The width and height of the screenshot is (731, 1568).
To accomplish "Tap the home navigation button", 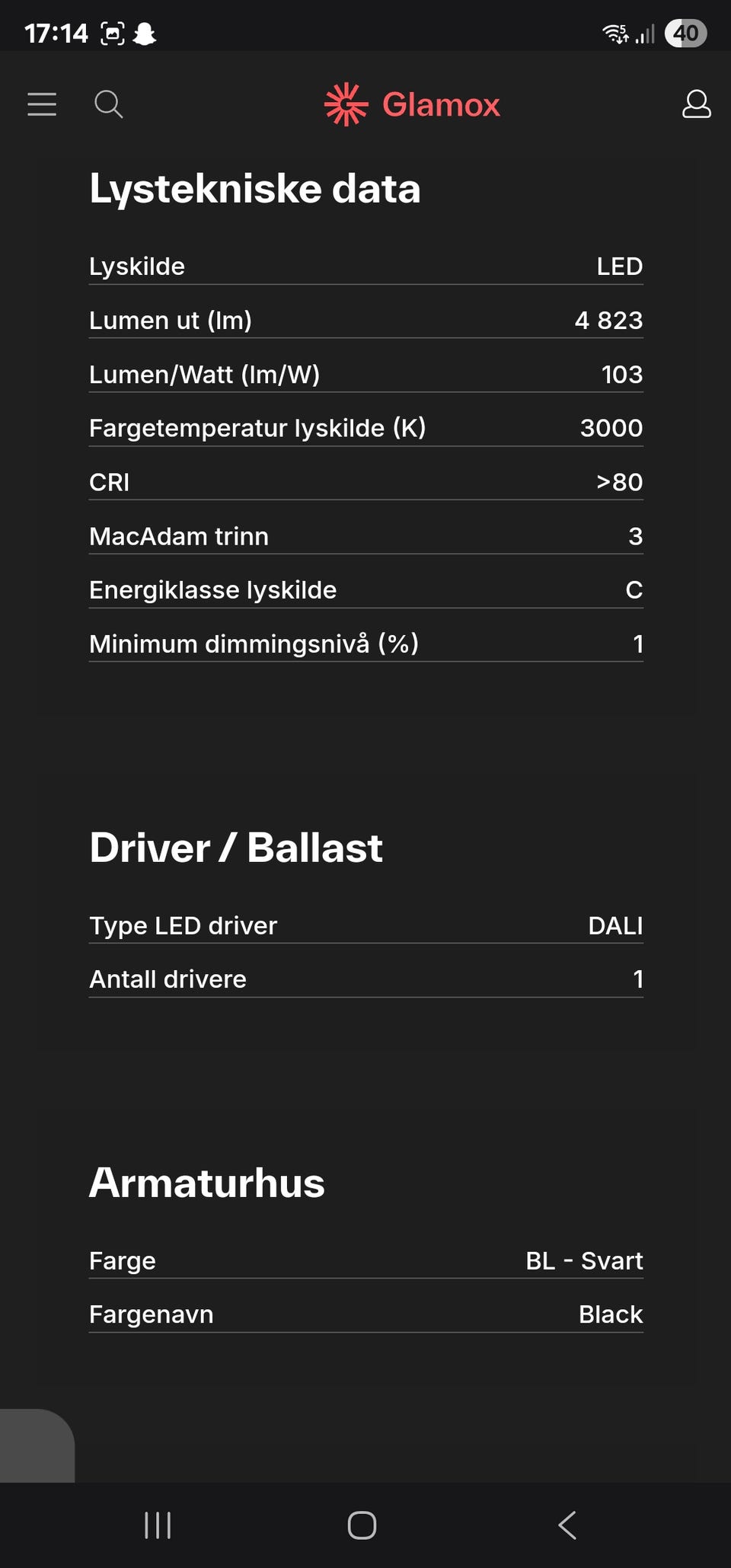I will click(363, 1525).
